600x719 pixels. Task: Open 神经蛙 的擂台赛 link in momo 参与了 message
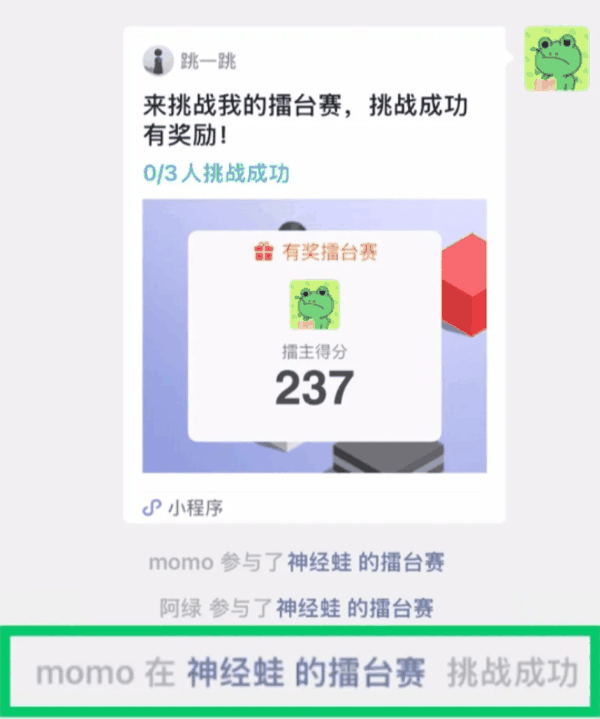click(x=366, y=562)
